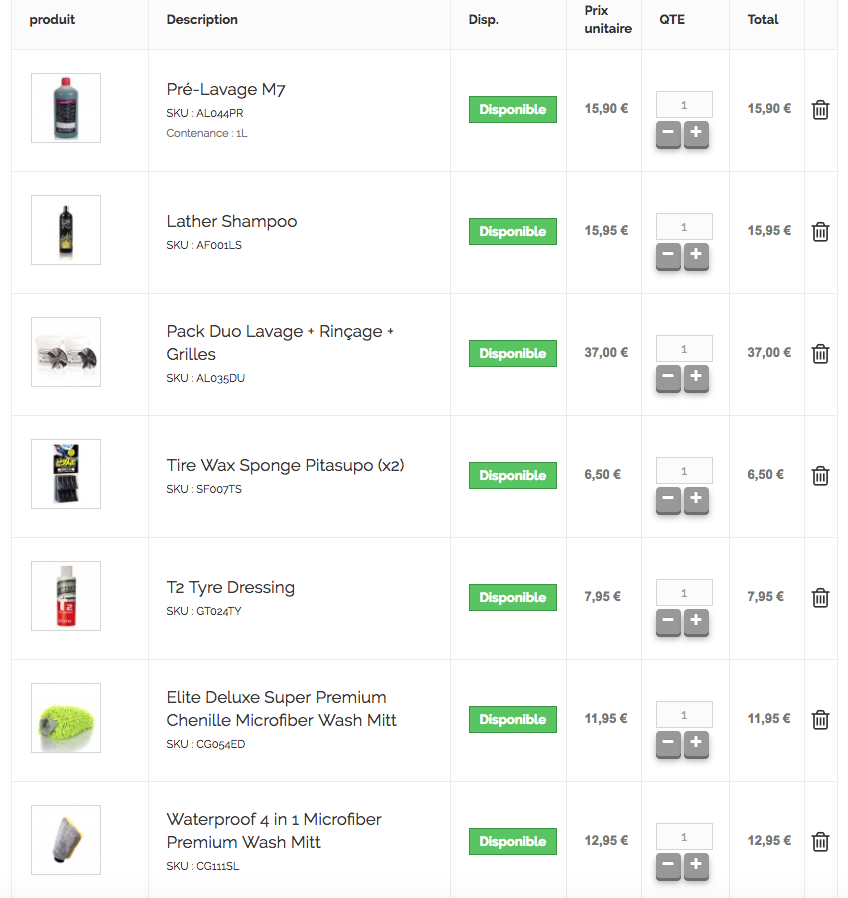Screen dimensions: 848x898
Task: Open Tire Wax Sponge Pitasupo (x2) details
Action: pos(285,466)
